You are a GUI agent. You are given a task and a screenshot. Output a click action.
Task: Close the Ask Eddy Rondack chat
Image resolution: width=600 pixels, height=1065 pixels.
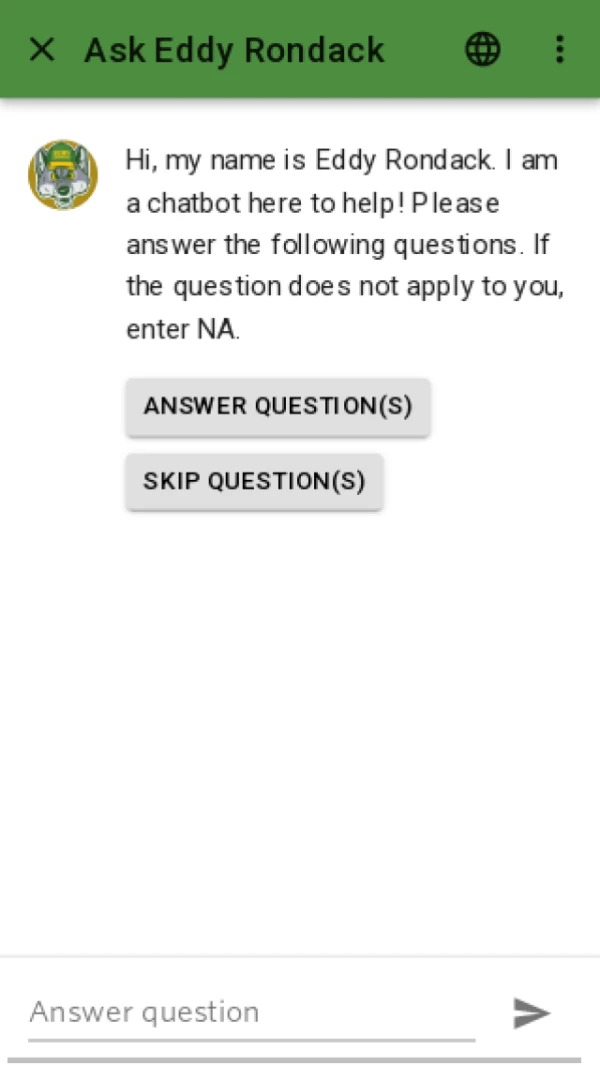coord(42,49)
